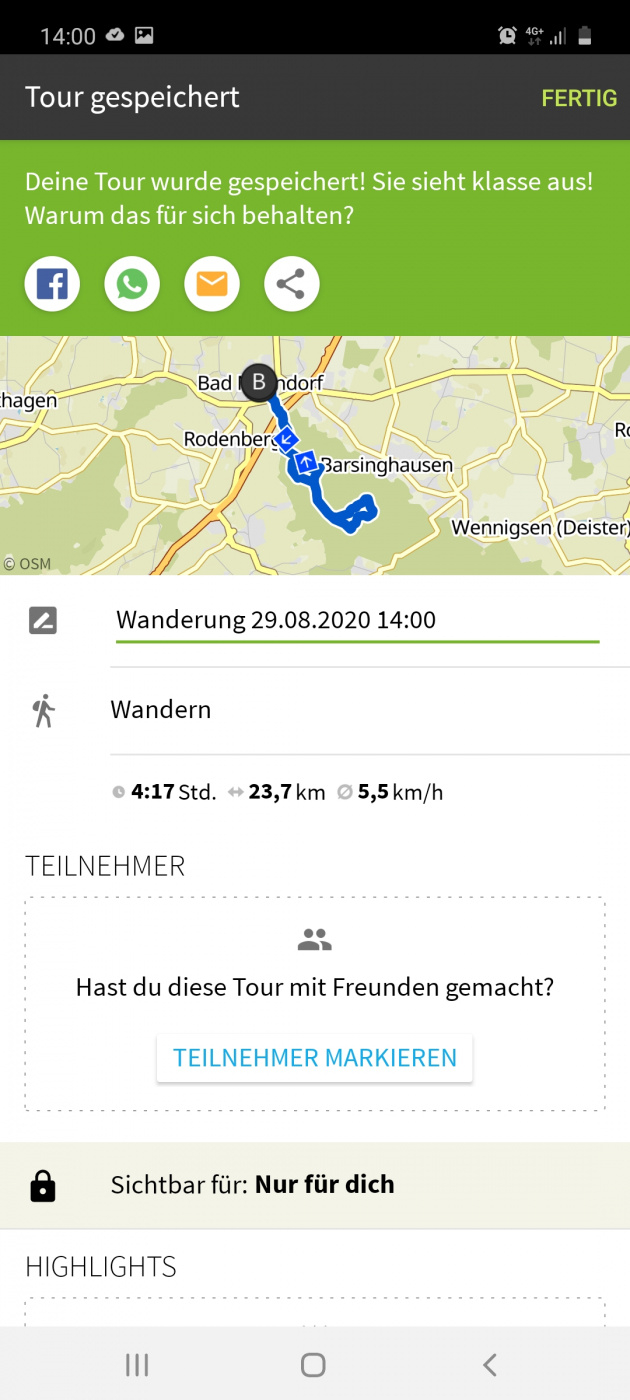630x1400 pixels.
Task: Tap TEILNEHMER MARKIEREN to tag participants
Action: click(x=315, y=1058)
